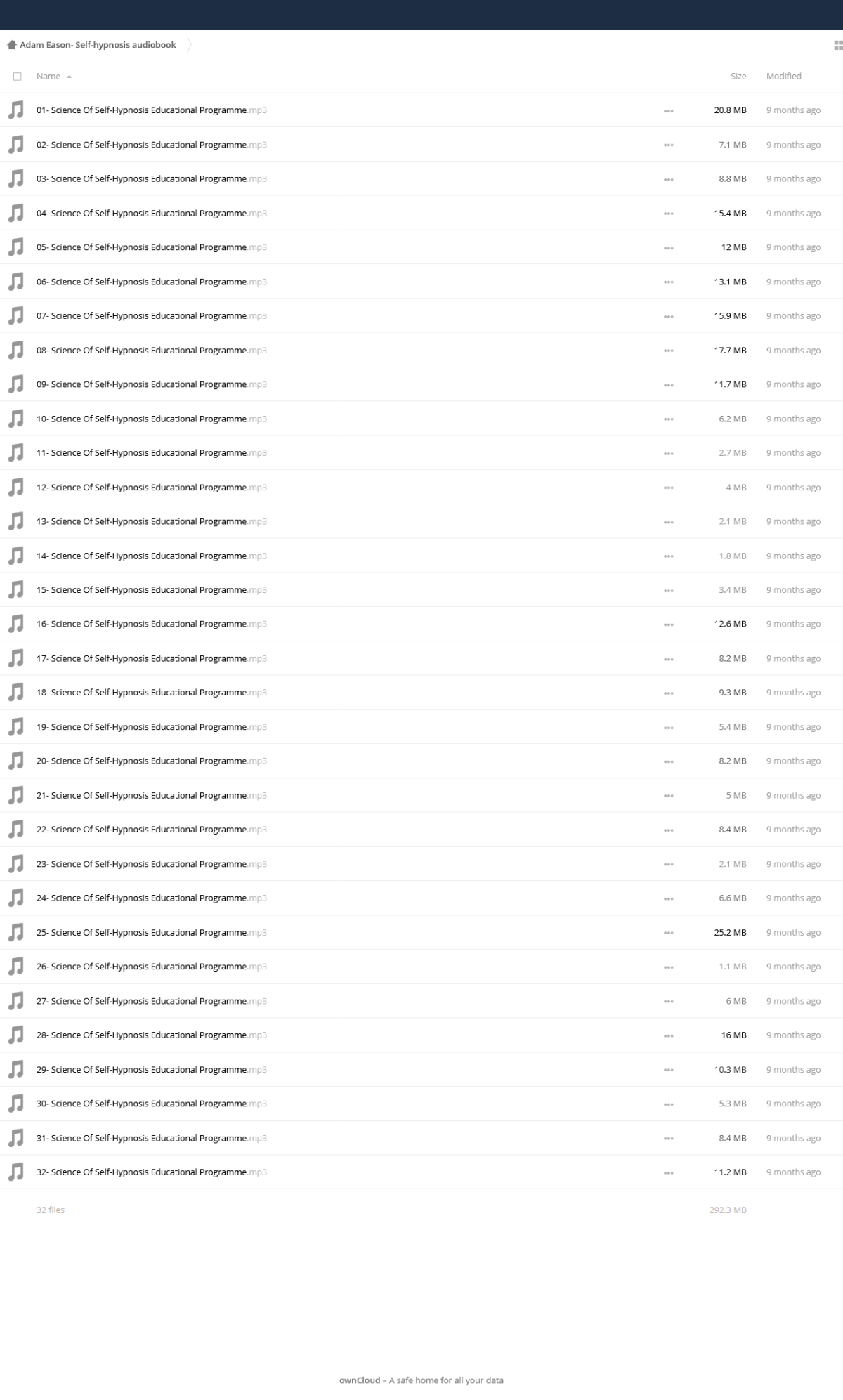Tick the select all files checkbox

coord(18,77)
